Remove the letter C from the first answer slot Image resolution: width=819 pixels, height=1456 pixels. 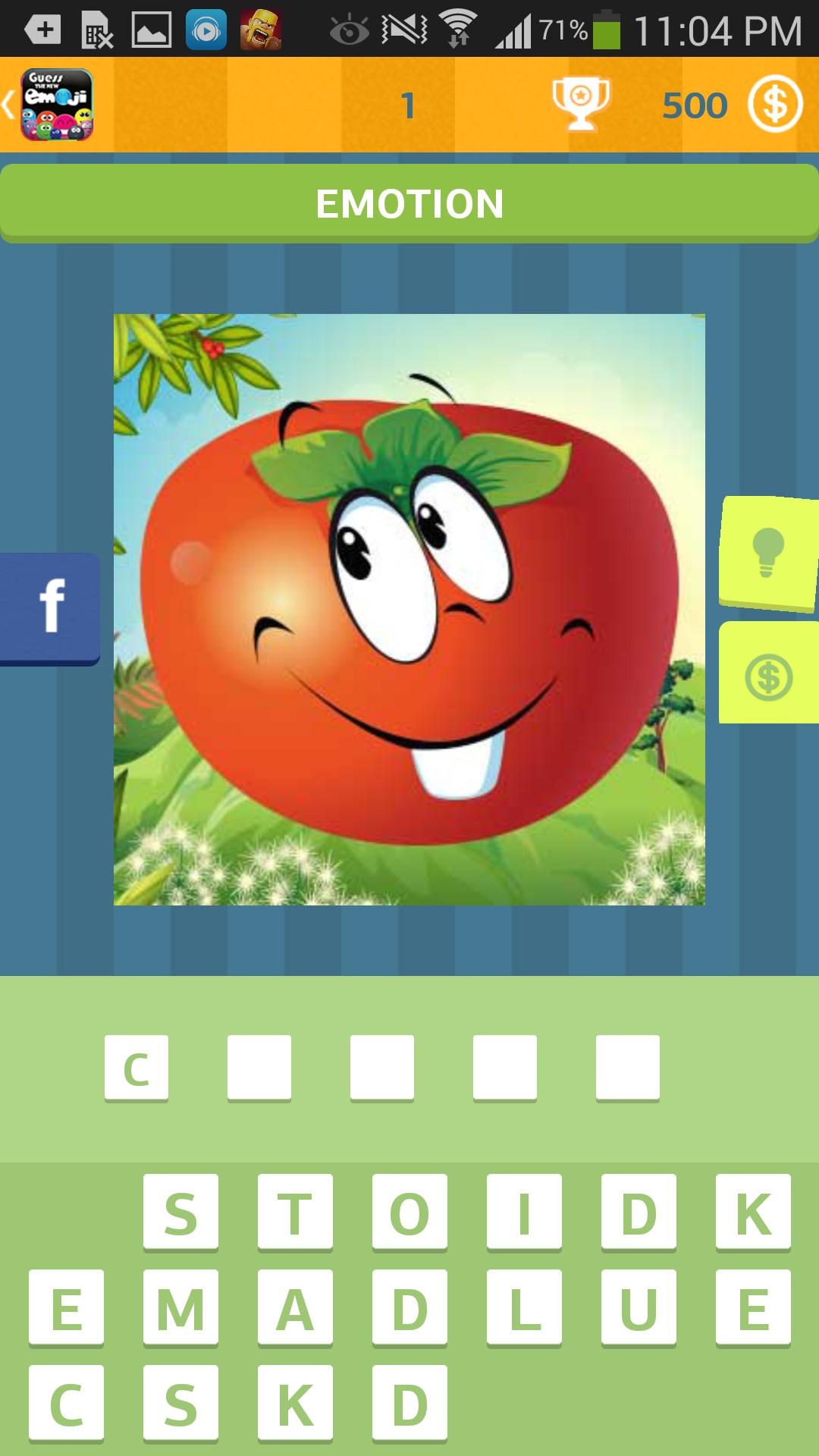click(136, 1068)
